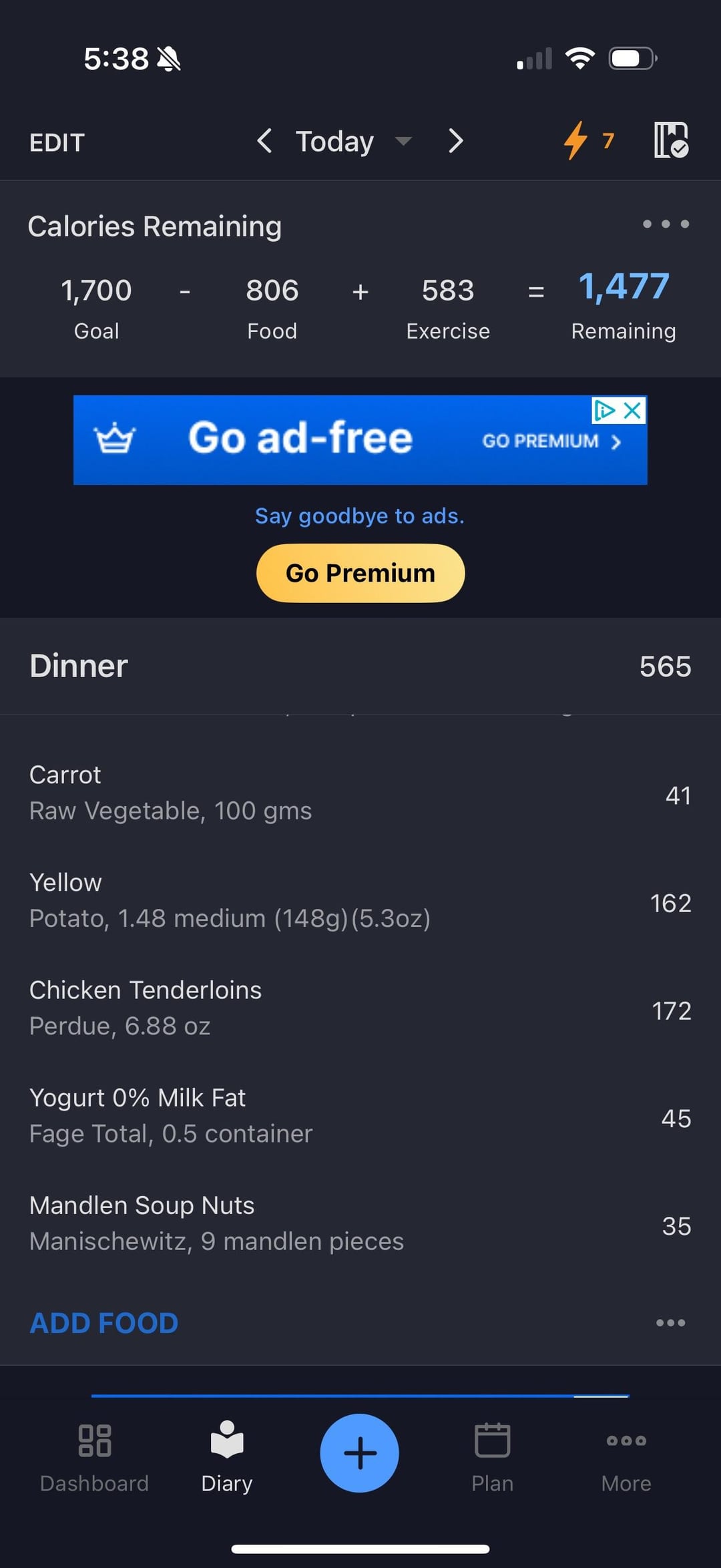Screen dimensions: 721x1568
Task: Open the Today date dropdown
Action: click(354, 142)
